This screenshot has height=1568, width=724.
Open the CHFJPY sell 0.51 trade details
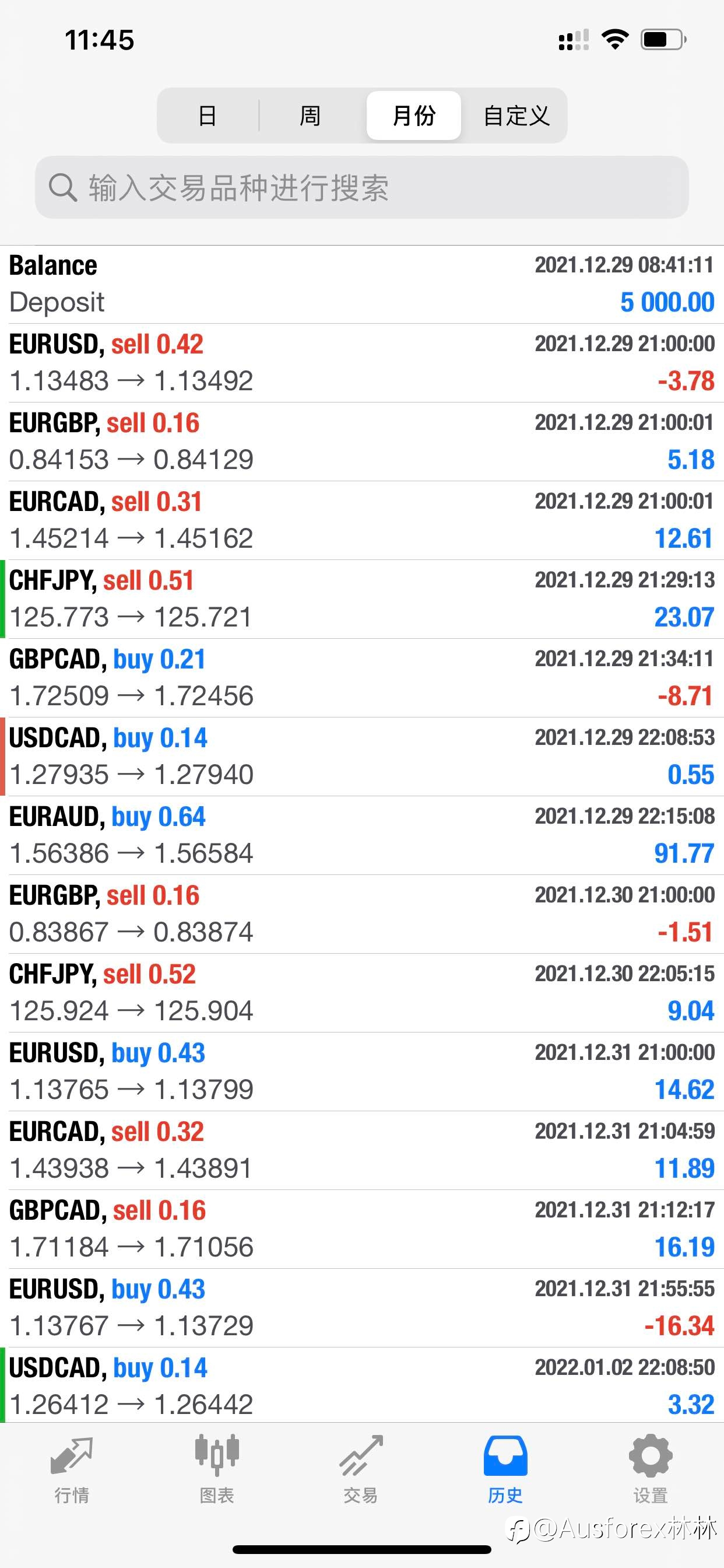coord(362,599)
